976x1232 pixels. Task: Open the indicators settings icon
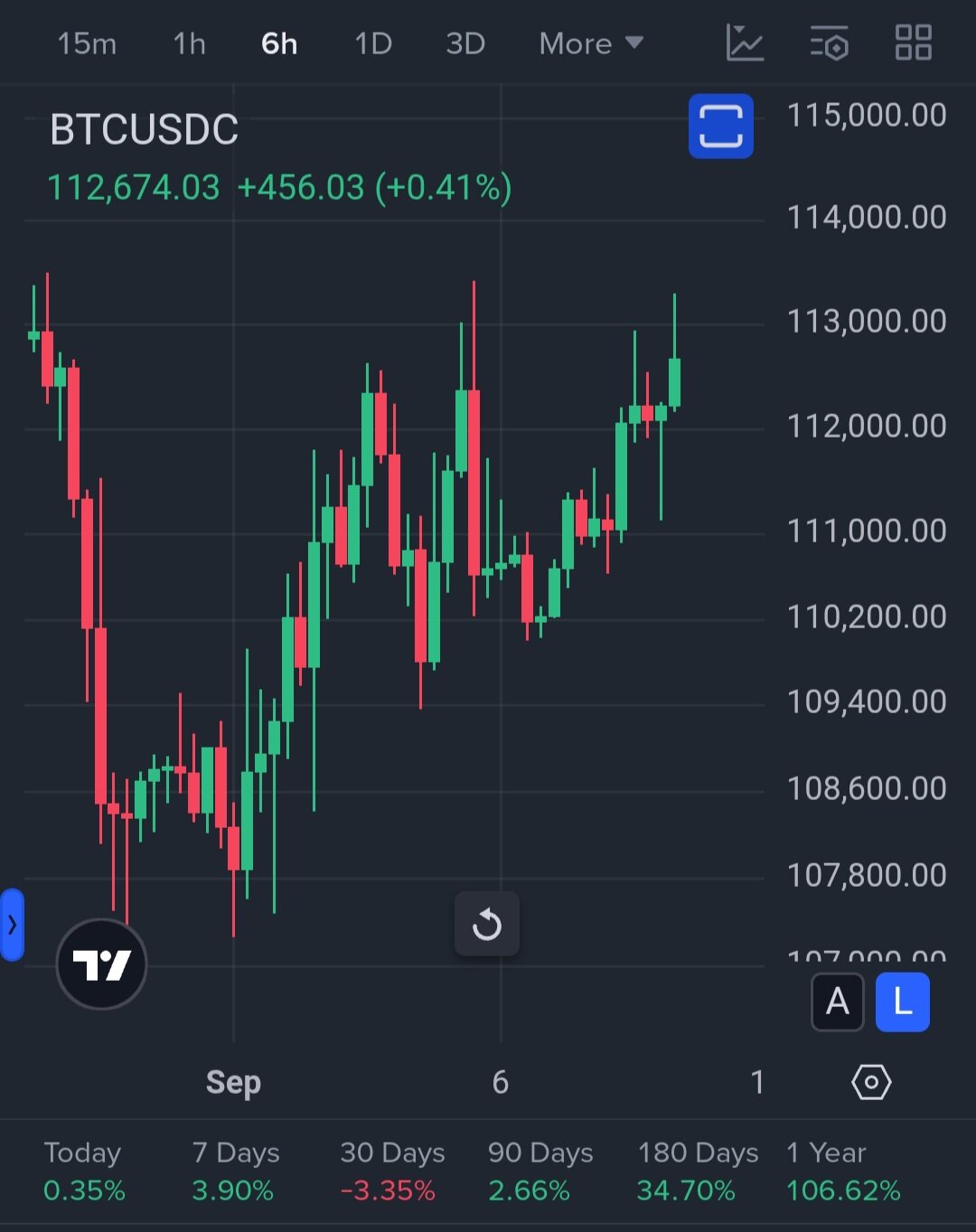pyautogui.click(x=829, y=43)
